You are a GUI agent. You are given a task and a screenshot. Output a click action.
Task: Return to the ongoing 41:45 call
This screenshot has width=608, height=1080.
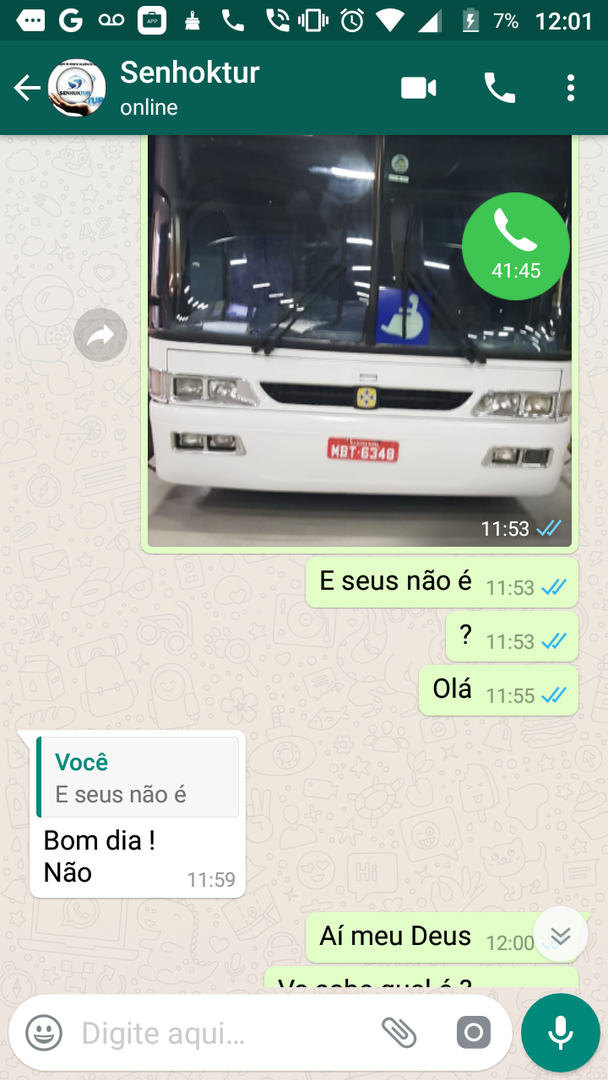[x=515, y=246]
